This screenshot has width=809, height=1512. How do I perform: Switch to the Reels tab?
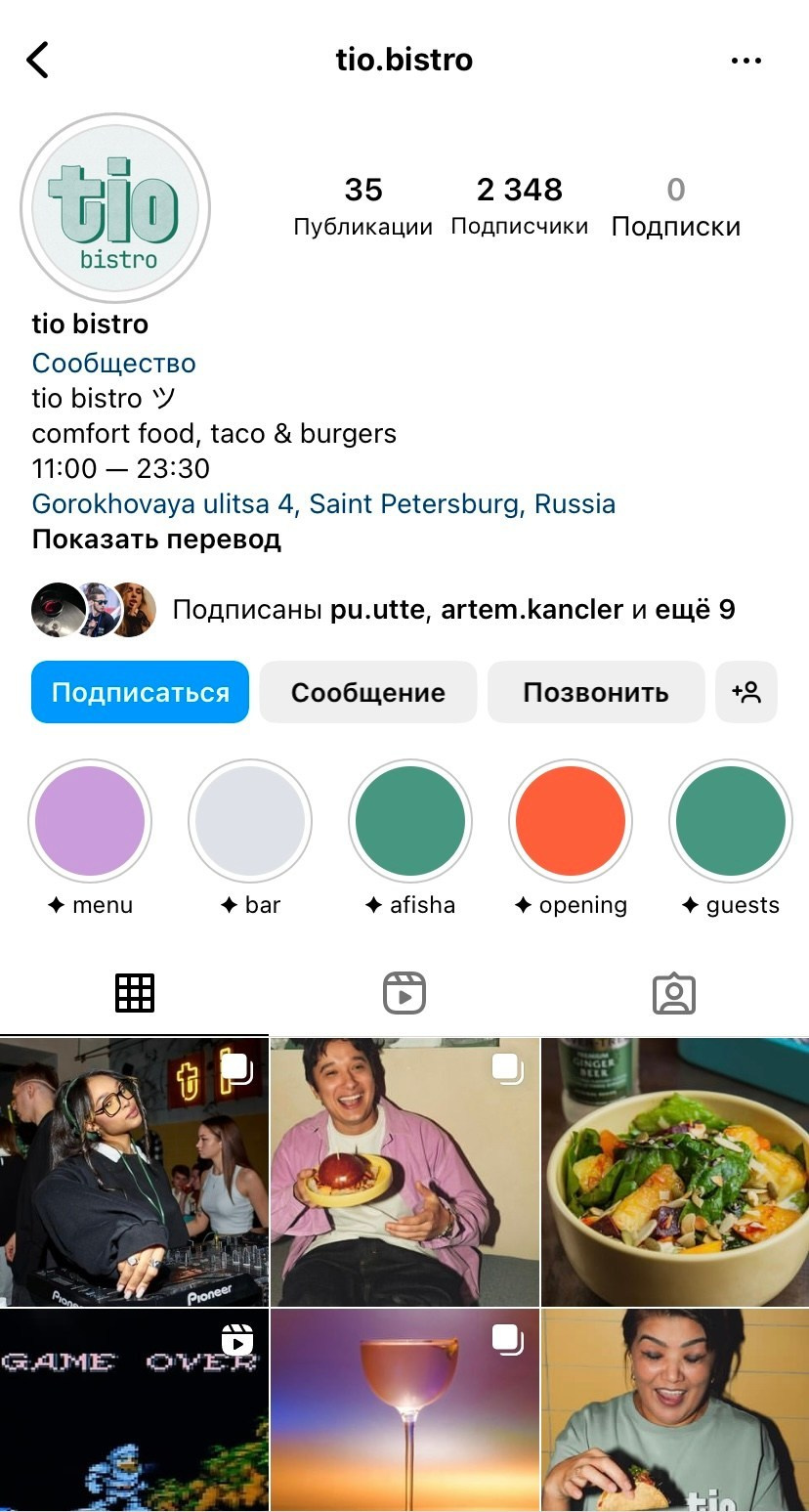tap(404, 993)
